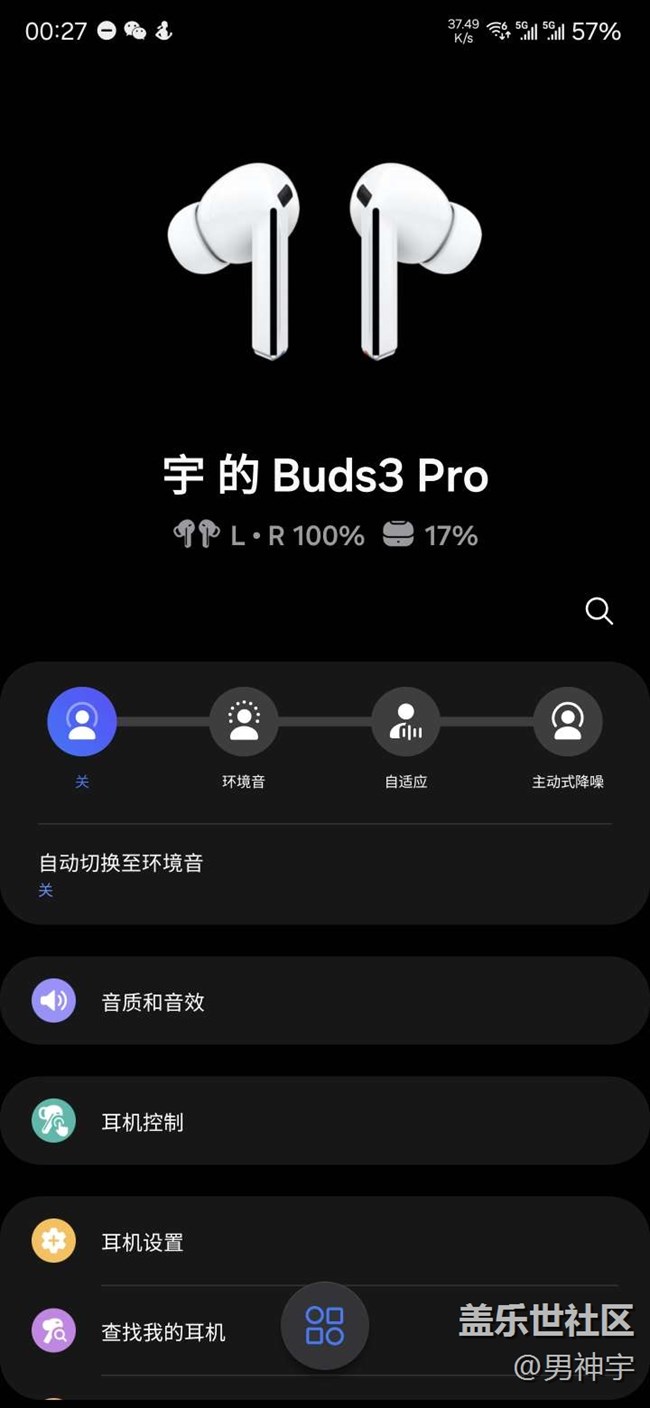The height and width of the screenshot is (1408, 650).
Task: Select the 自适应 adaptive mode
Action: point(406,722)
